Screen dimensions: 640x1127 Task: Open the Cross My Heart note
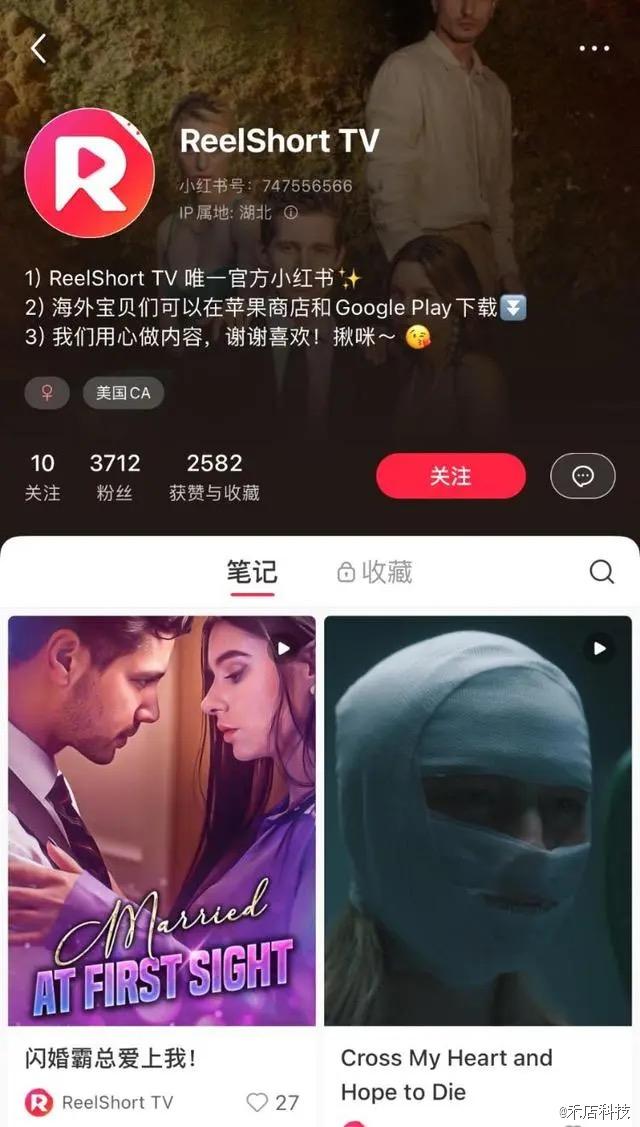click(x=478, y=820)
